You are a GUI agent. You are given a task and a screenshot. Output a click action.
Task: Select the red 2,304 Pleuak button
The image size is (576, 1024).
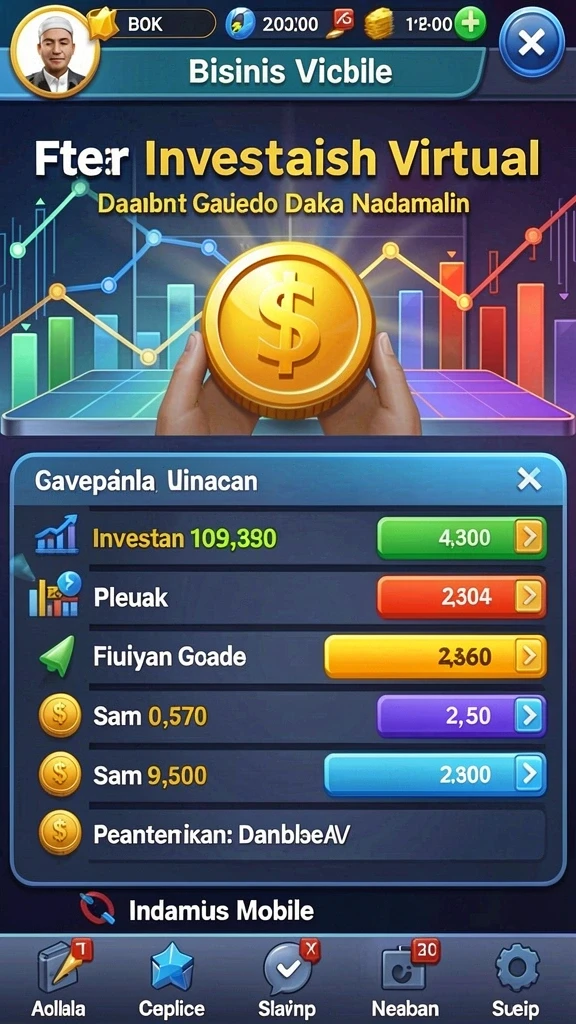[x=461, y=596]
